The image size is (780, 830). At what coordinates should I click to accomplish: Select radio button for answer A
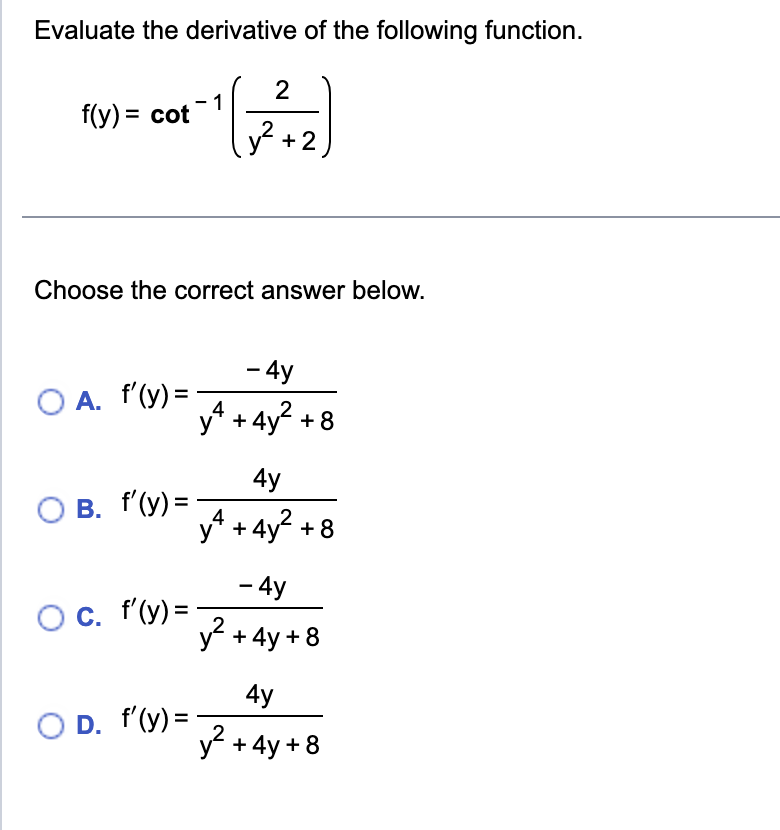51,400
